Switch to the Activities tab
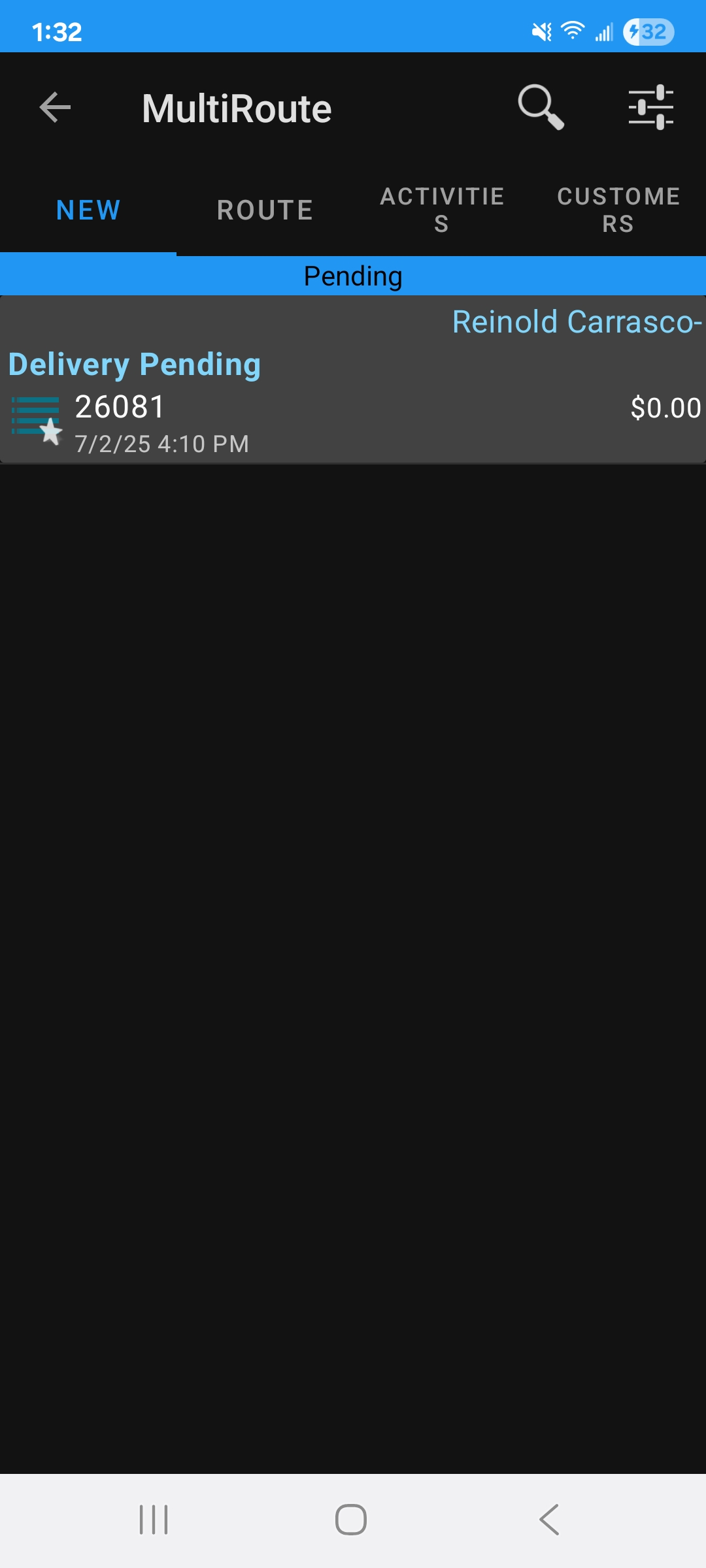This screenshot has width=706, height=1568. [x=442, y=210]
